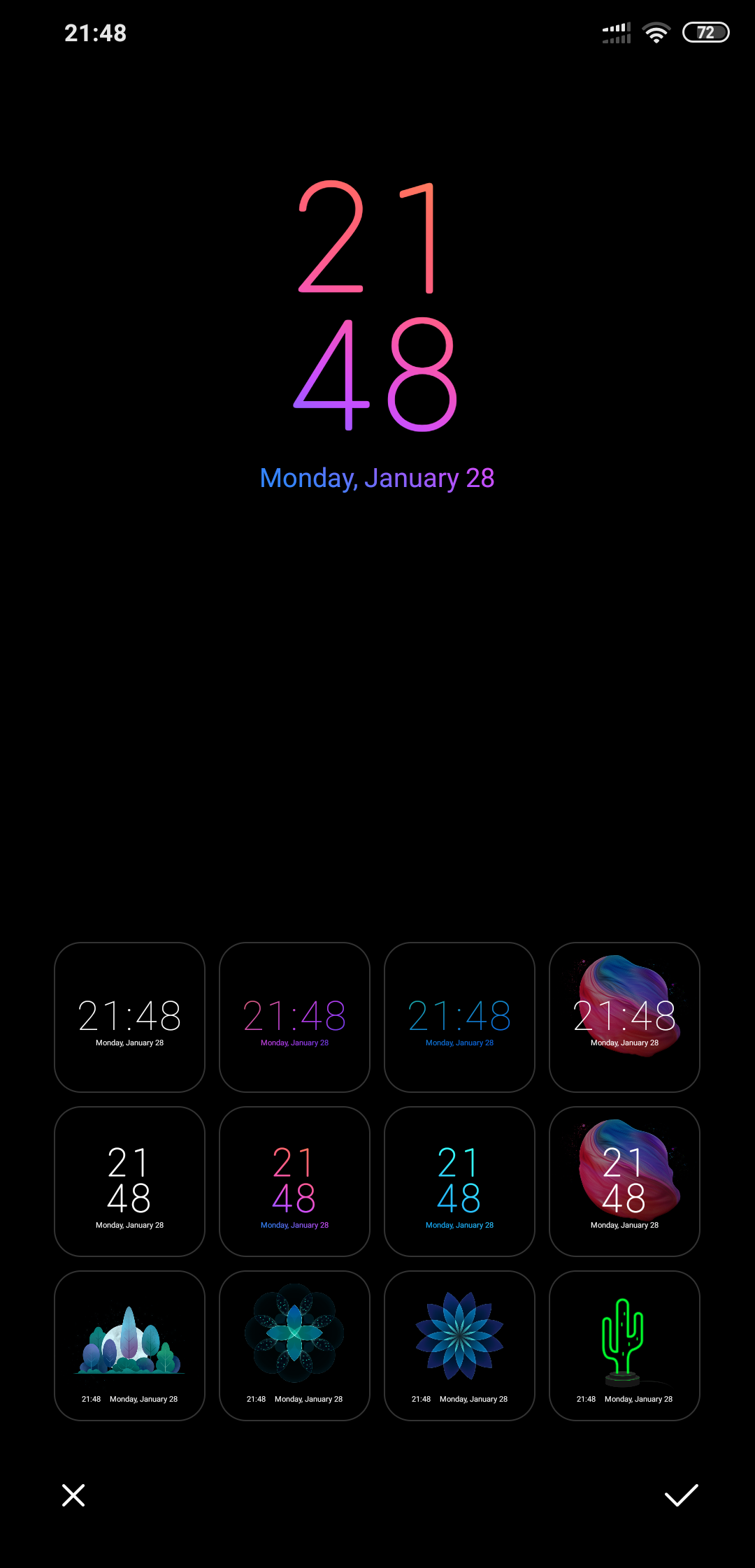The image size is (755, 1568).
Task: Pick the blue stacked 21 48 clock
Action: tap(459, 1182)
